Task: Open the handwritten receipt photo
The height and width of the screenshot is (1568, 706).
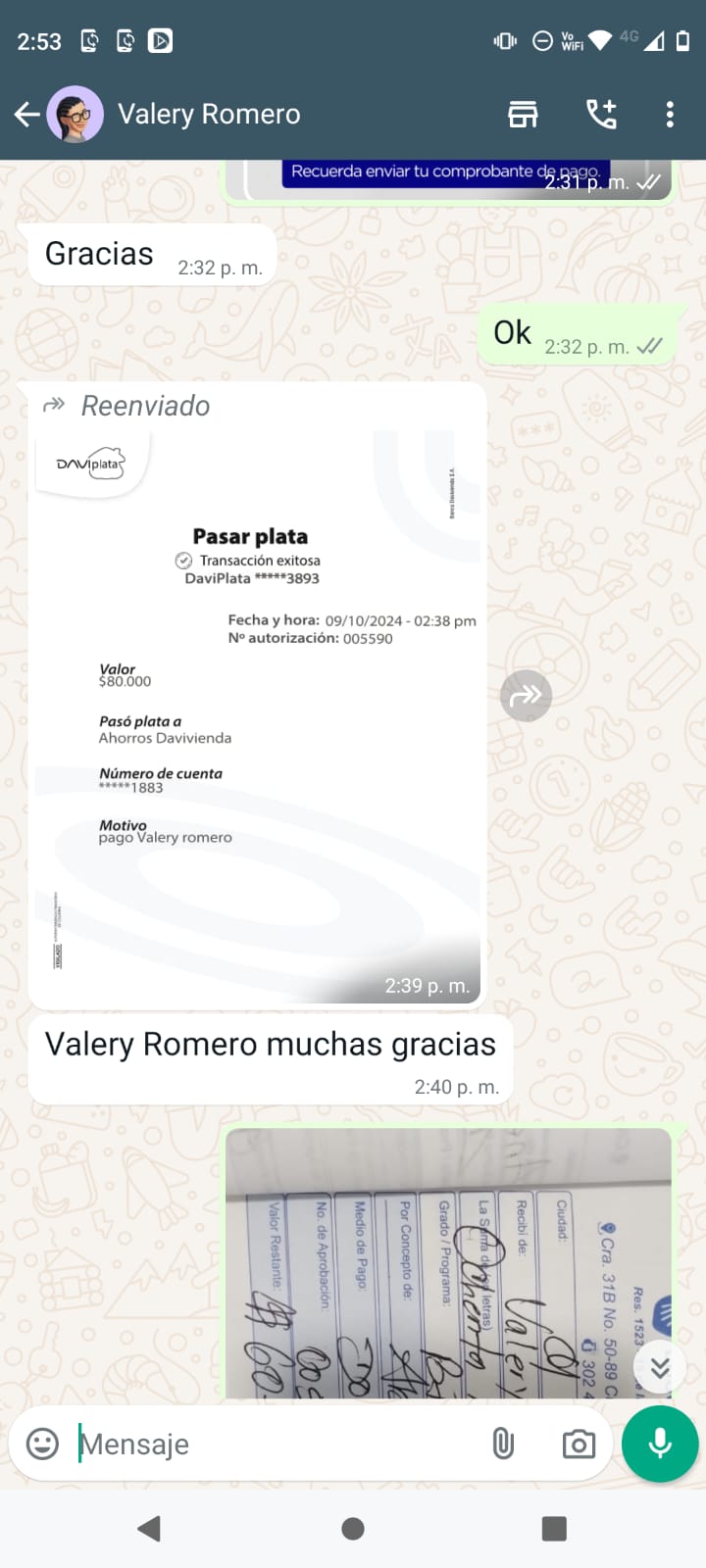Action: click(x=448, y=1264)
